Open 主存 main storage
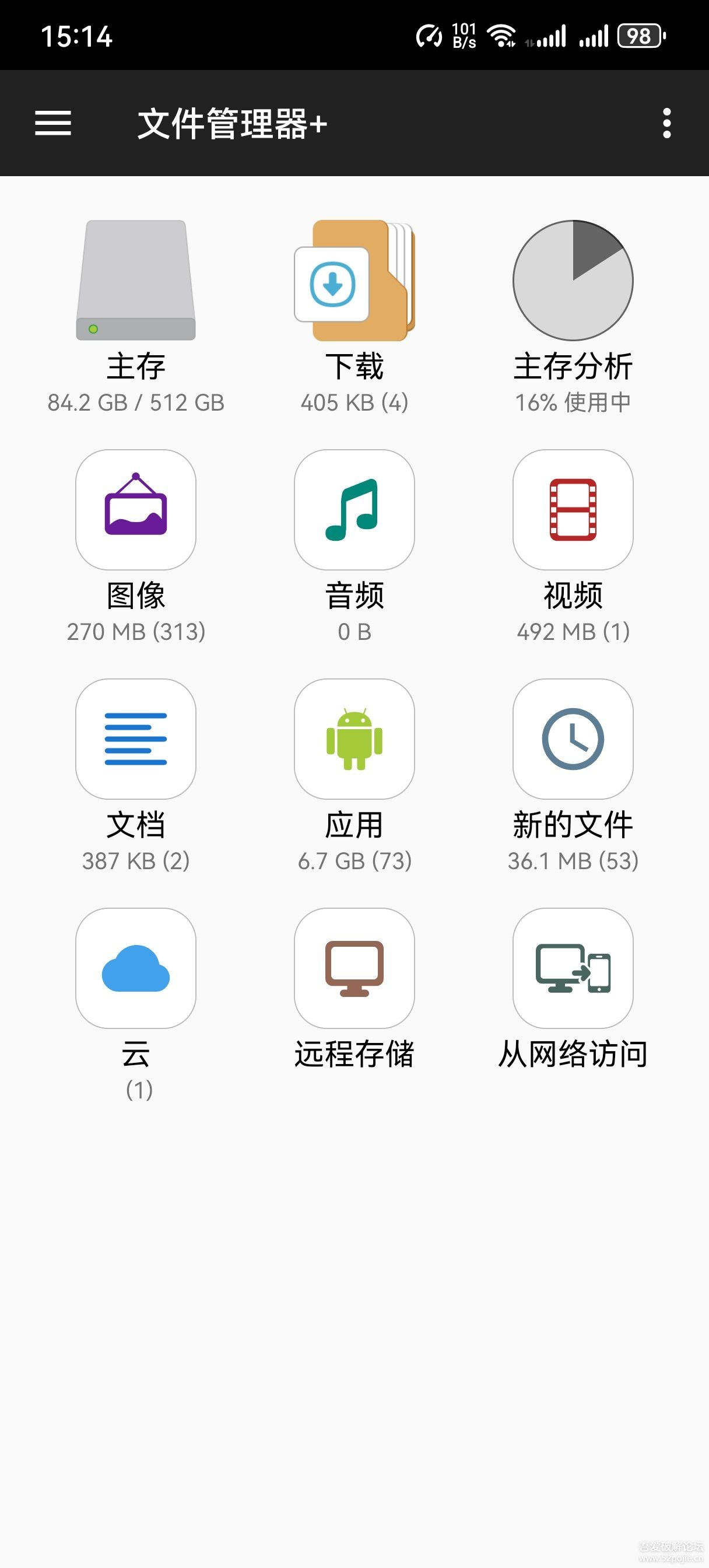This screenshot has height=1568, width=709. tap(136, 281)
